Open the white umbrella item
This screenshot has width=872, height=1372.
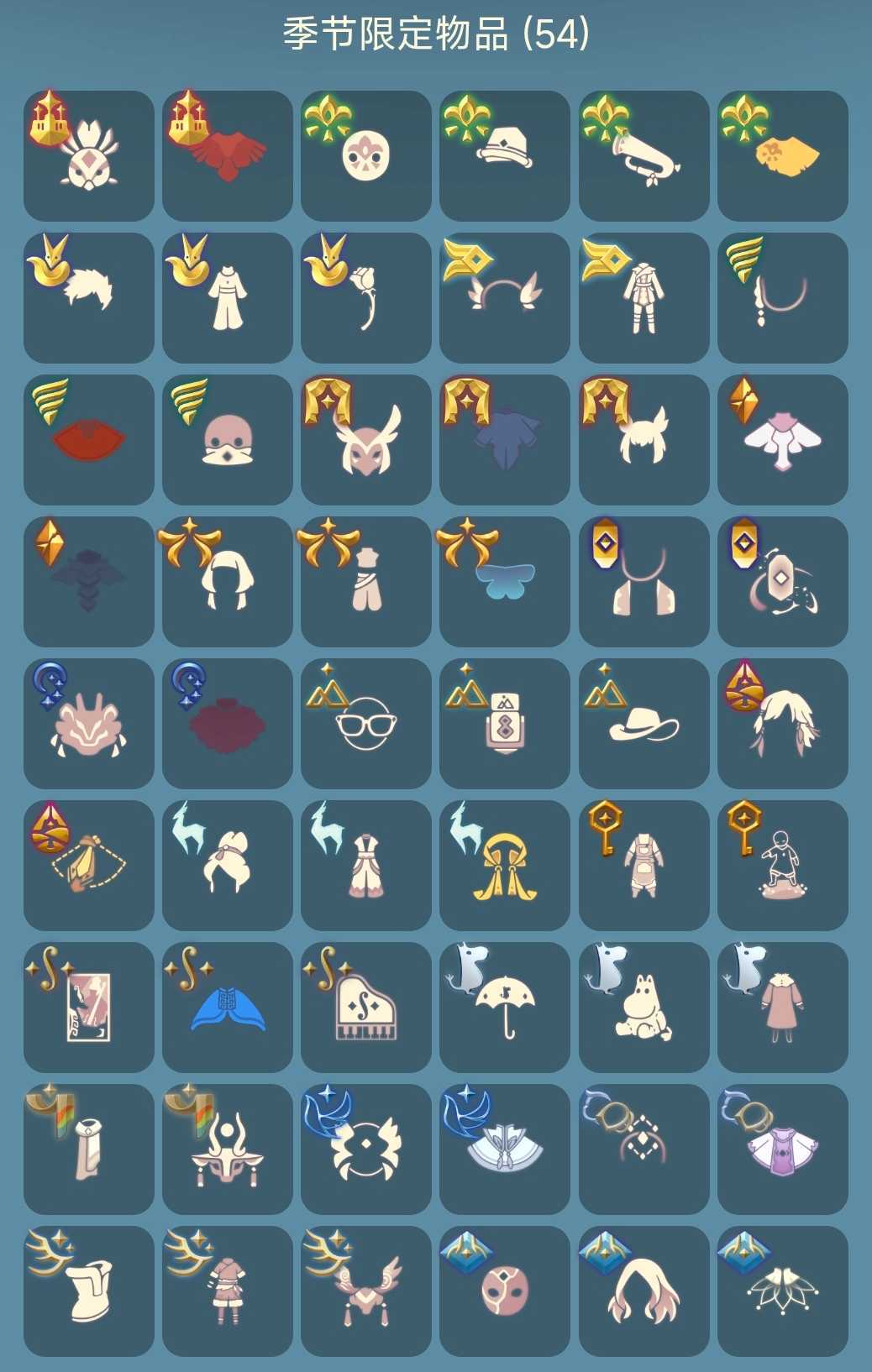click(x=505, y=1007)
